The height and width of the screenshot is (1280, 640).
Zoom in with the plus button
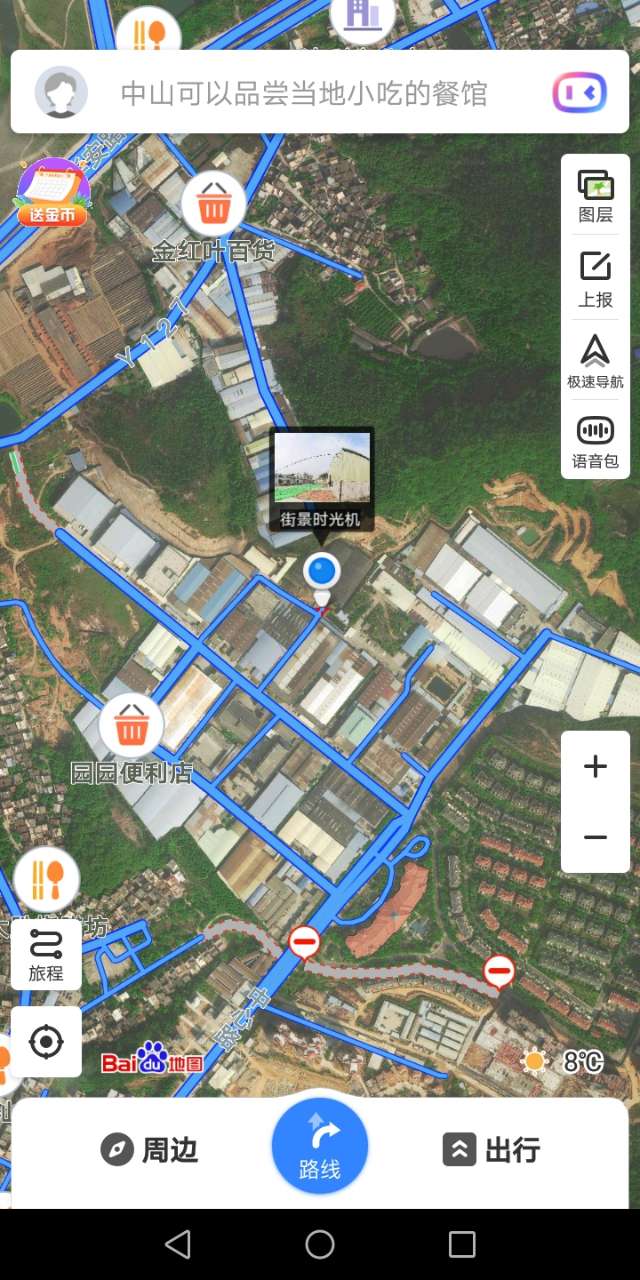[595, 767]
